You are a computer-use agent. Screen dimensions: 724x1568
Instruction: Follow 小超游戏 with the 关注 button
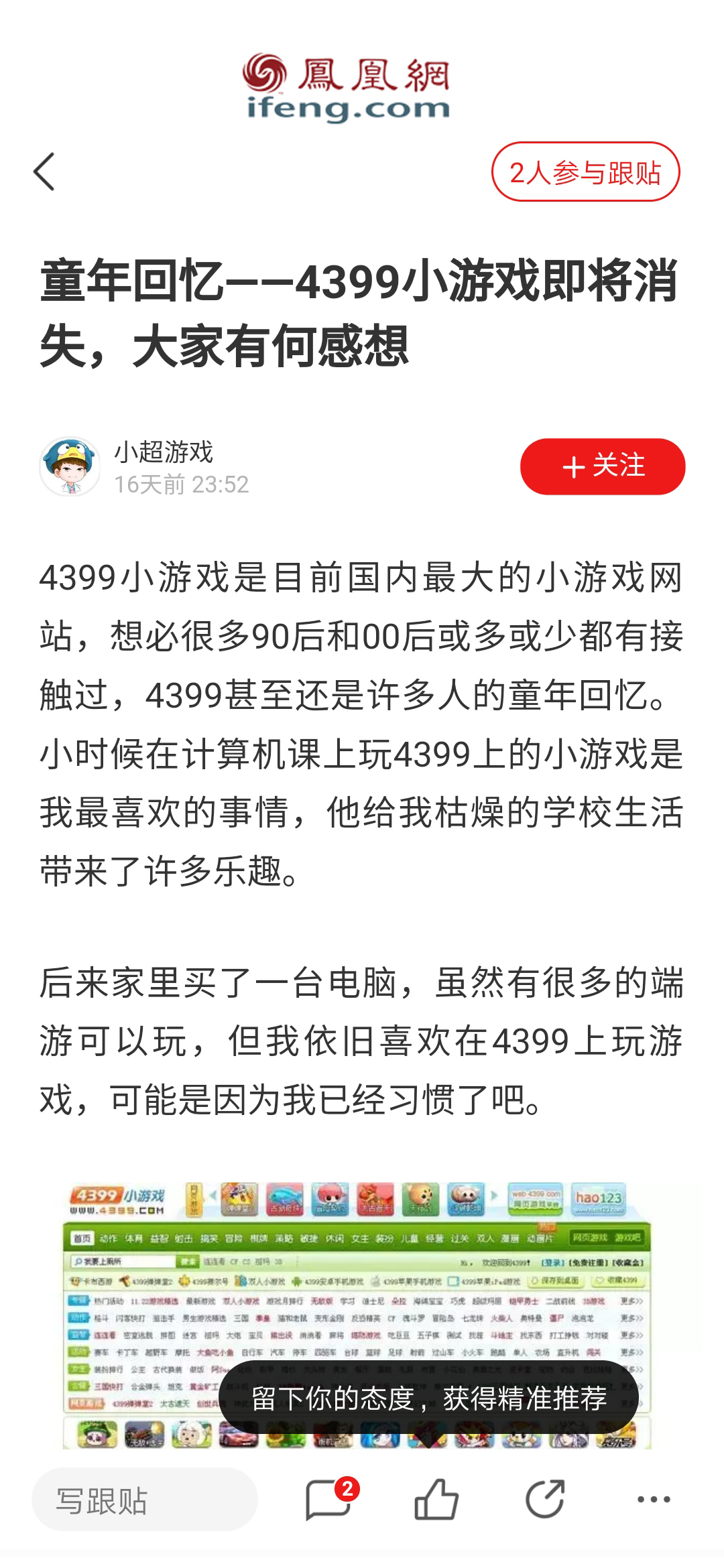[x=602, y=466]
